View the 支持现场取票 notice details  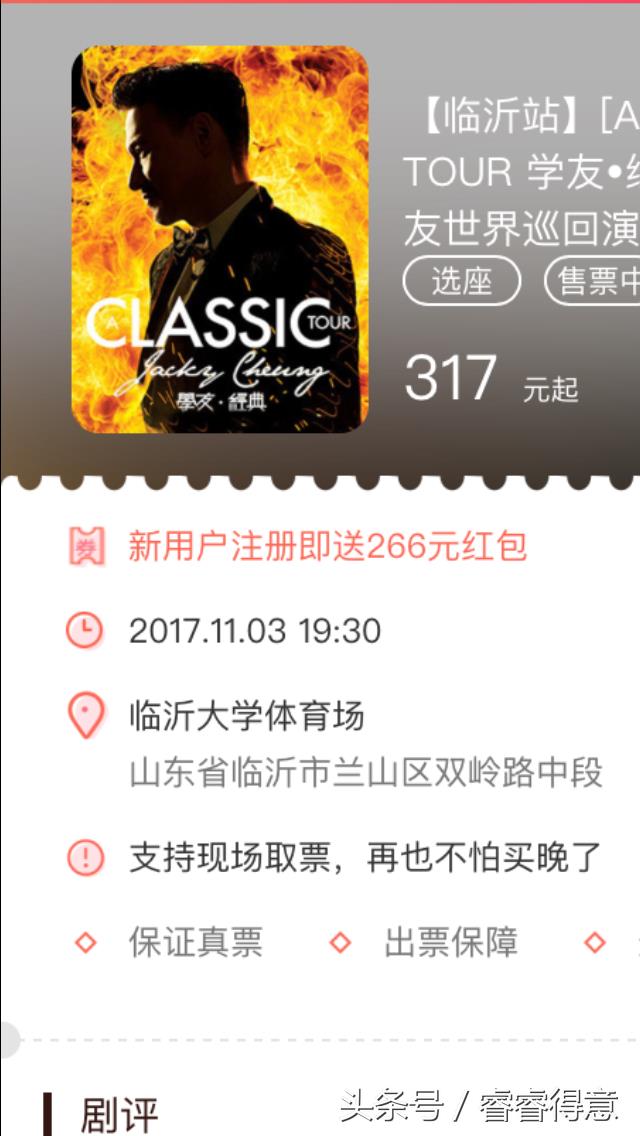coord(365,857)
